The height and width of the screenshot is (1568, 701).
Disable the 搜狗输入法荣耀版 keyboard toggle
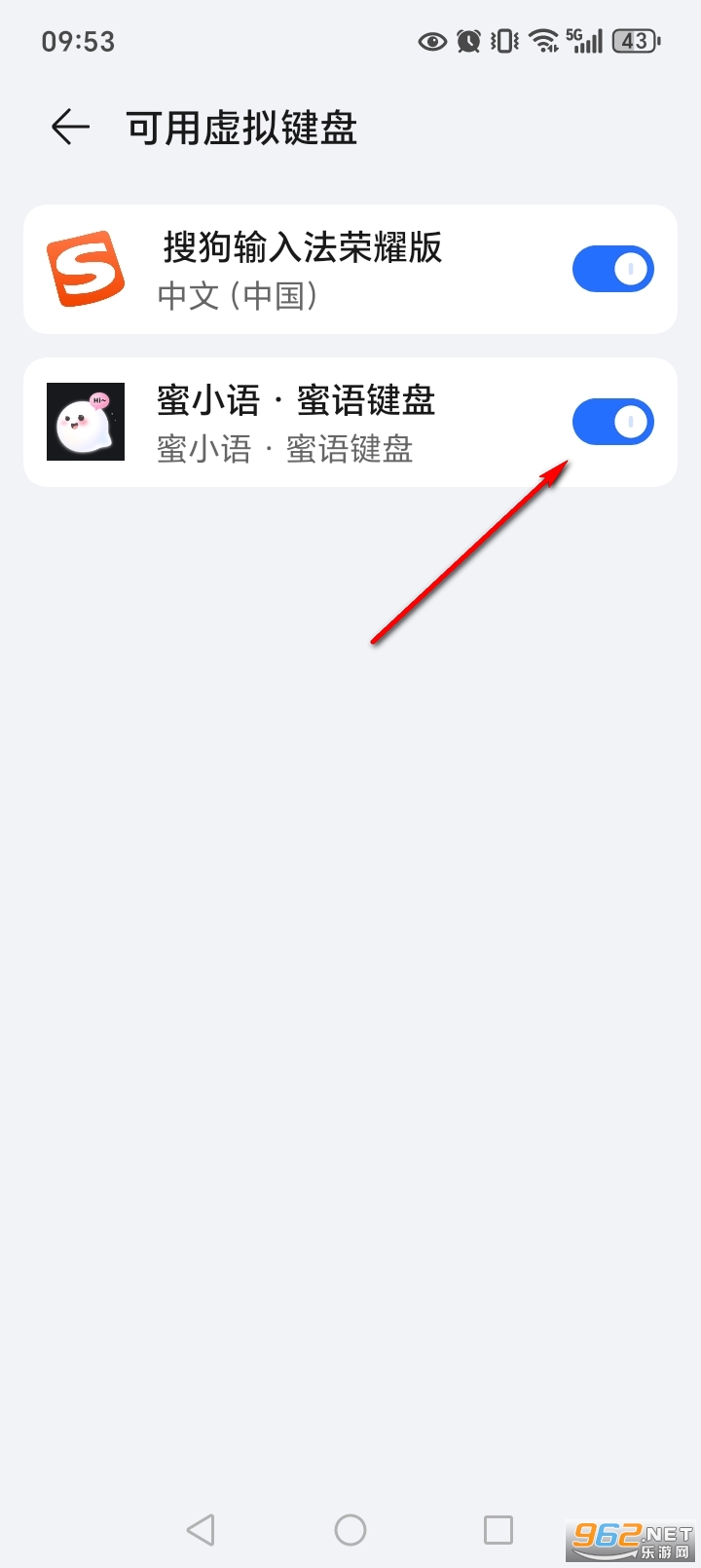613,268
